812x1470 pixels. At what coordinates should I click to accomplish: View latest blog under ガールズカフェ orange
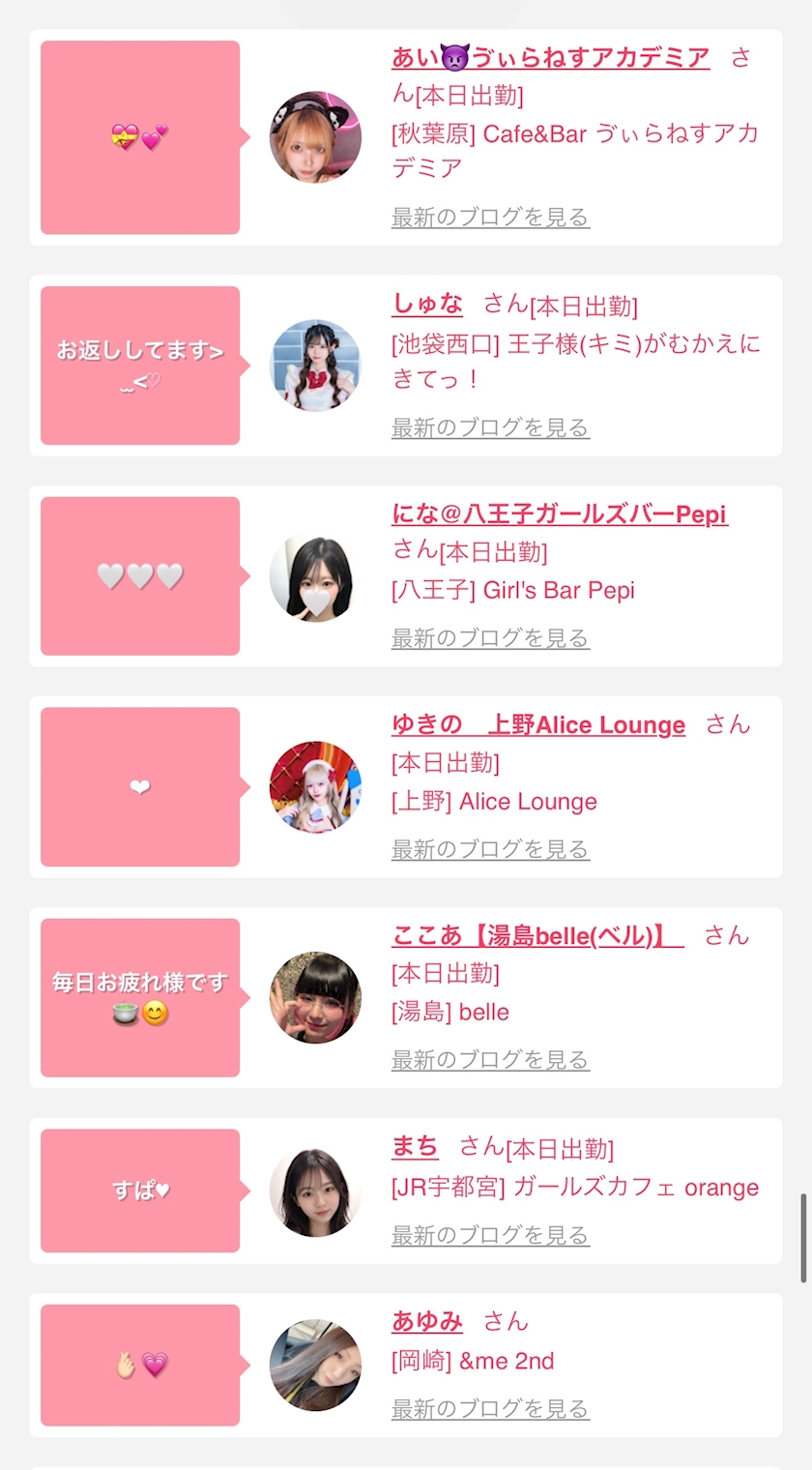click(x=490, y=1235)
